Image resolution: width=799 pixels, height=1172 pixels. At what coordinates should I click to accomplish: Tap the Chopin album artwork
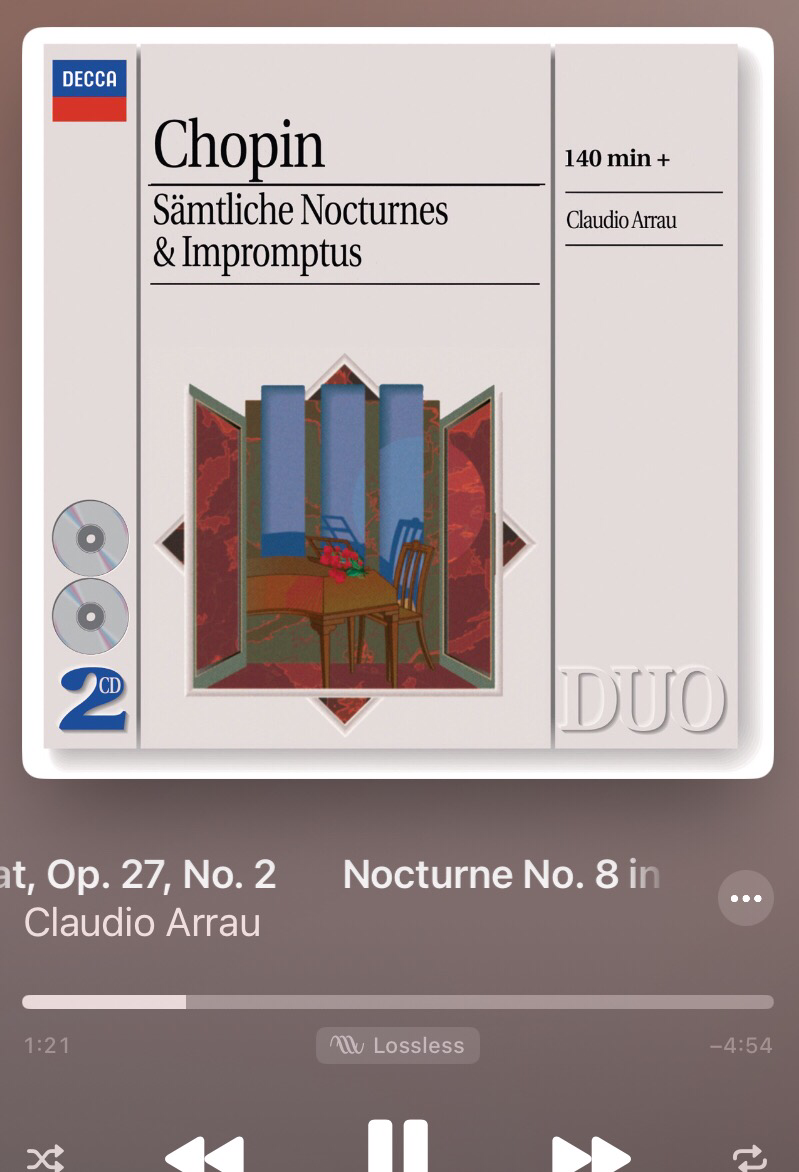point(398,402)
